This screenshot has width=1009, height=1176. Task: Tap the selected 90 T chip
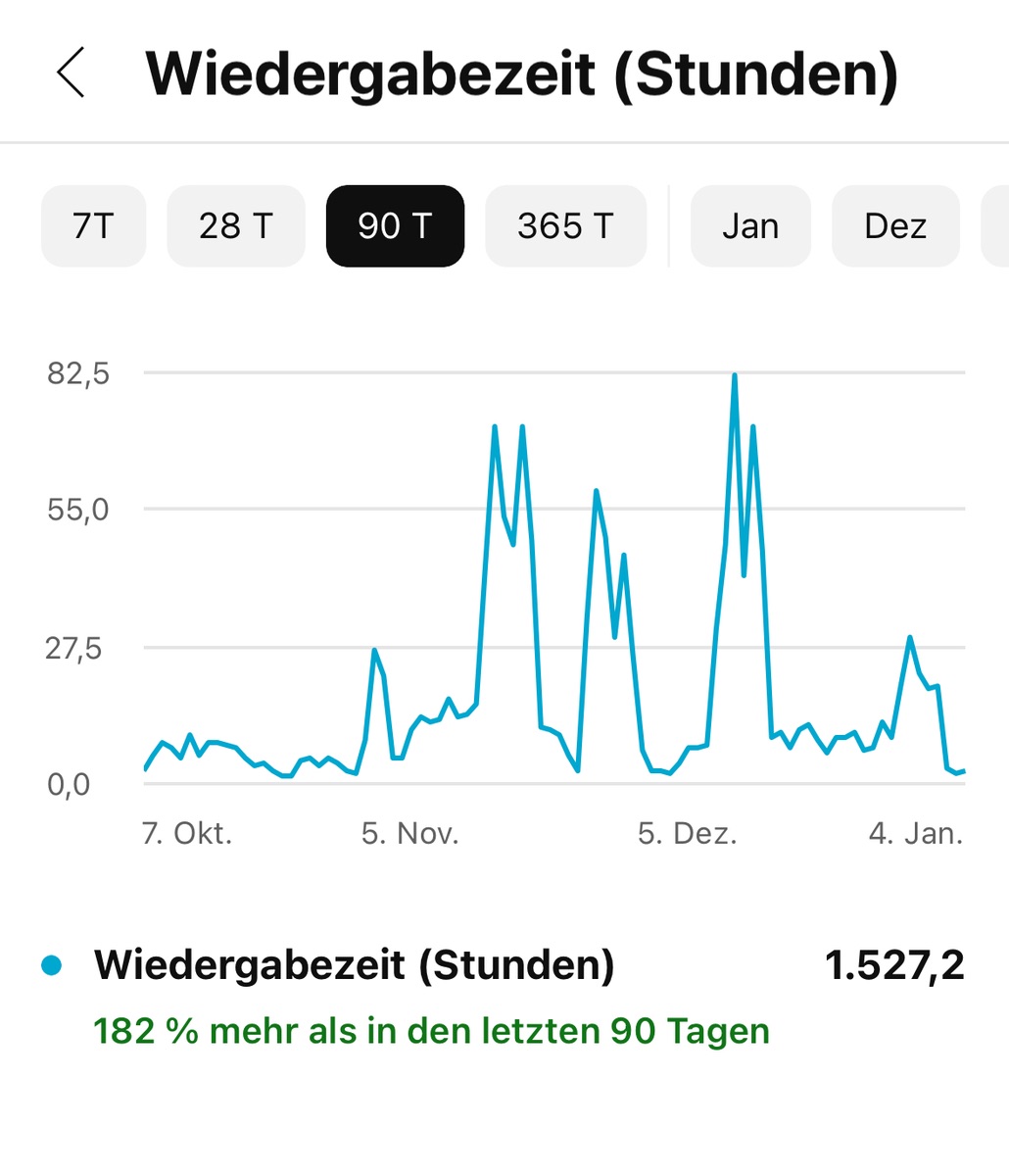pos(395,226)
